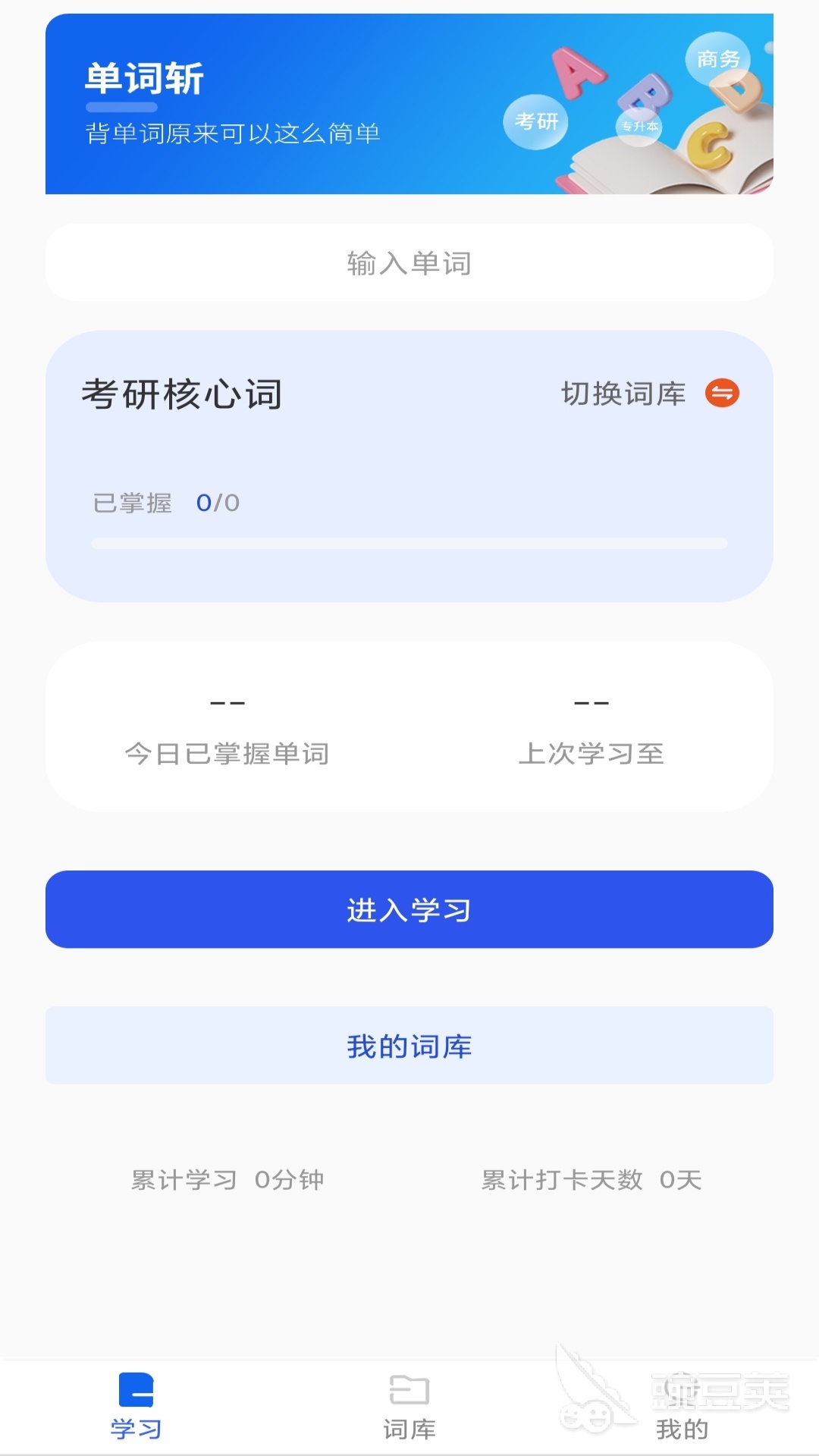Switch to the 我的 tab
Viewport: 819px width, 1456px height.
coord(682,1407)
